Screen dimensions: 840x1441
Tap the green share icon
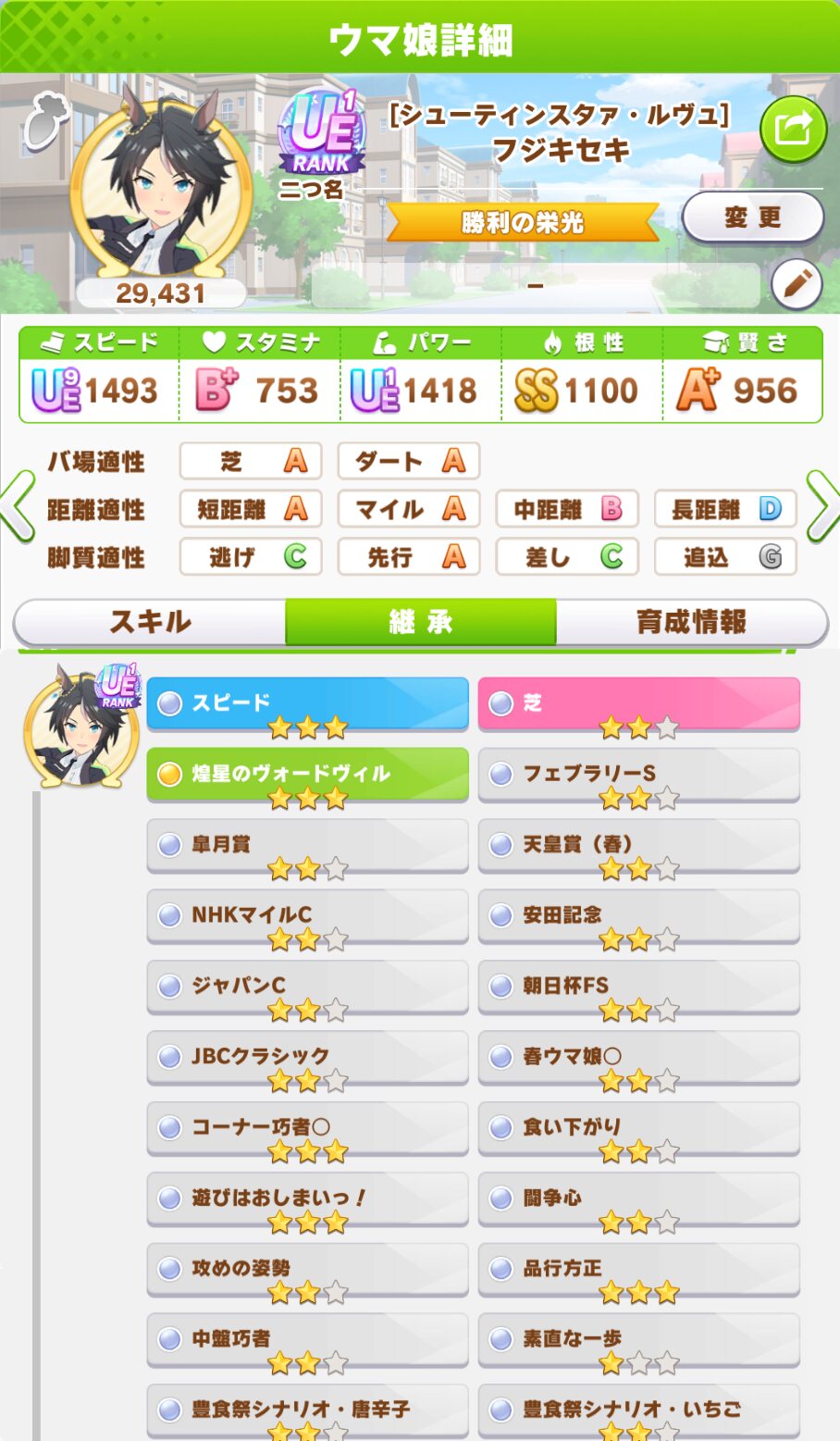(793, 129)
